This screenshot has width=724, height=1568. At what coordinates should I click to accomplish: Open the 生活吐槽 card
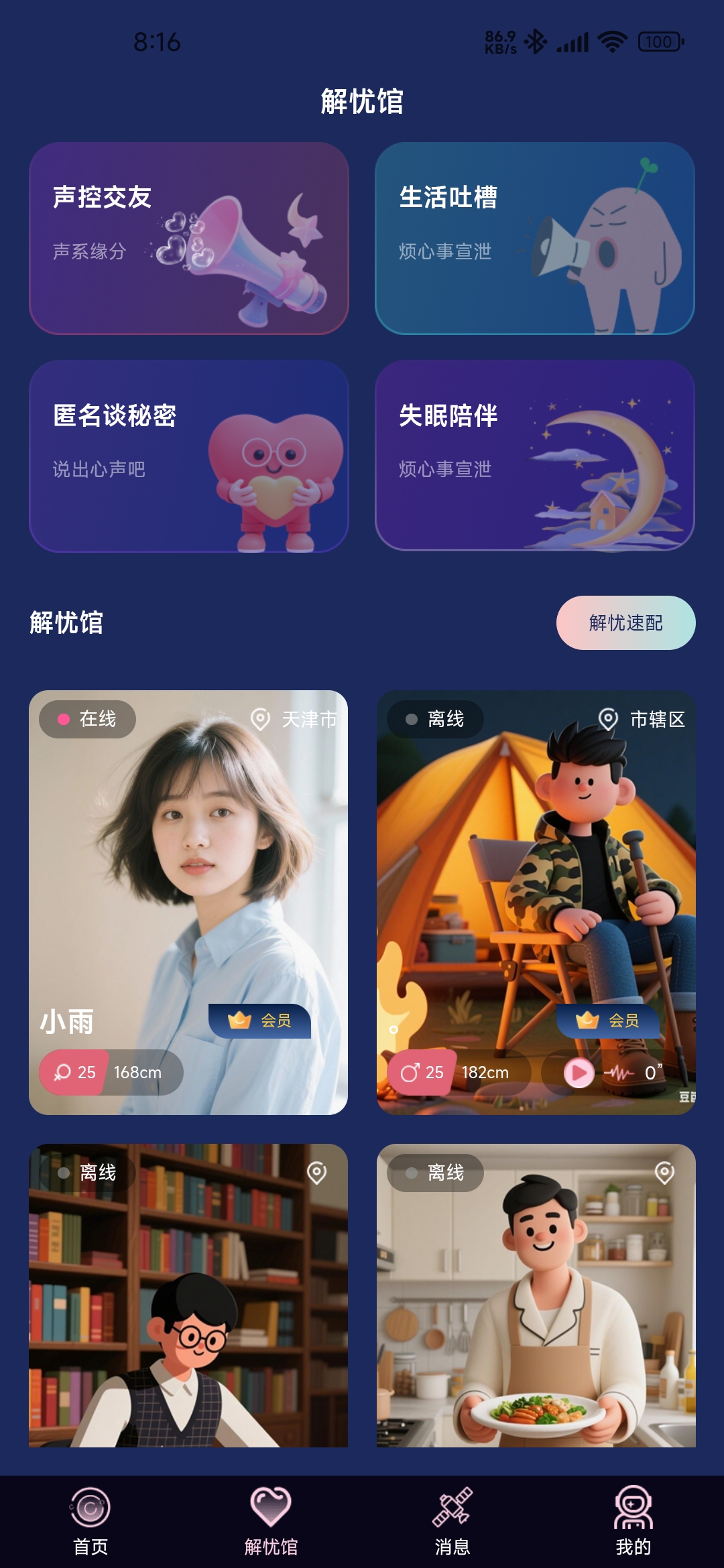coord(534,238)
